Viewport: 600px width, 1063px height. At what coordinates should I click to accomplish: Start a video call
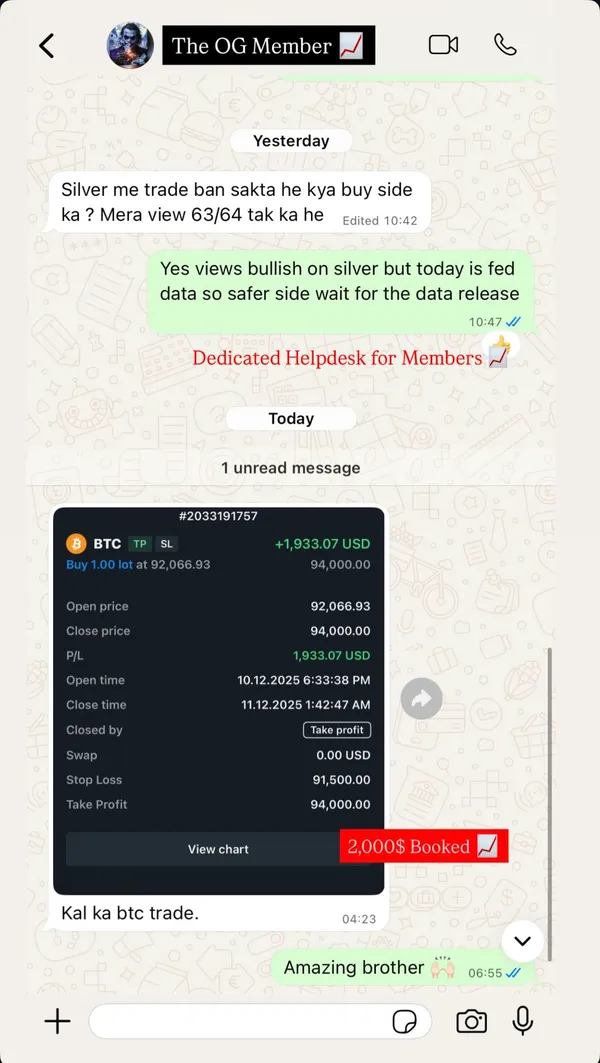tap(443, 45)
